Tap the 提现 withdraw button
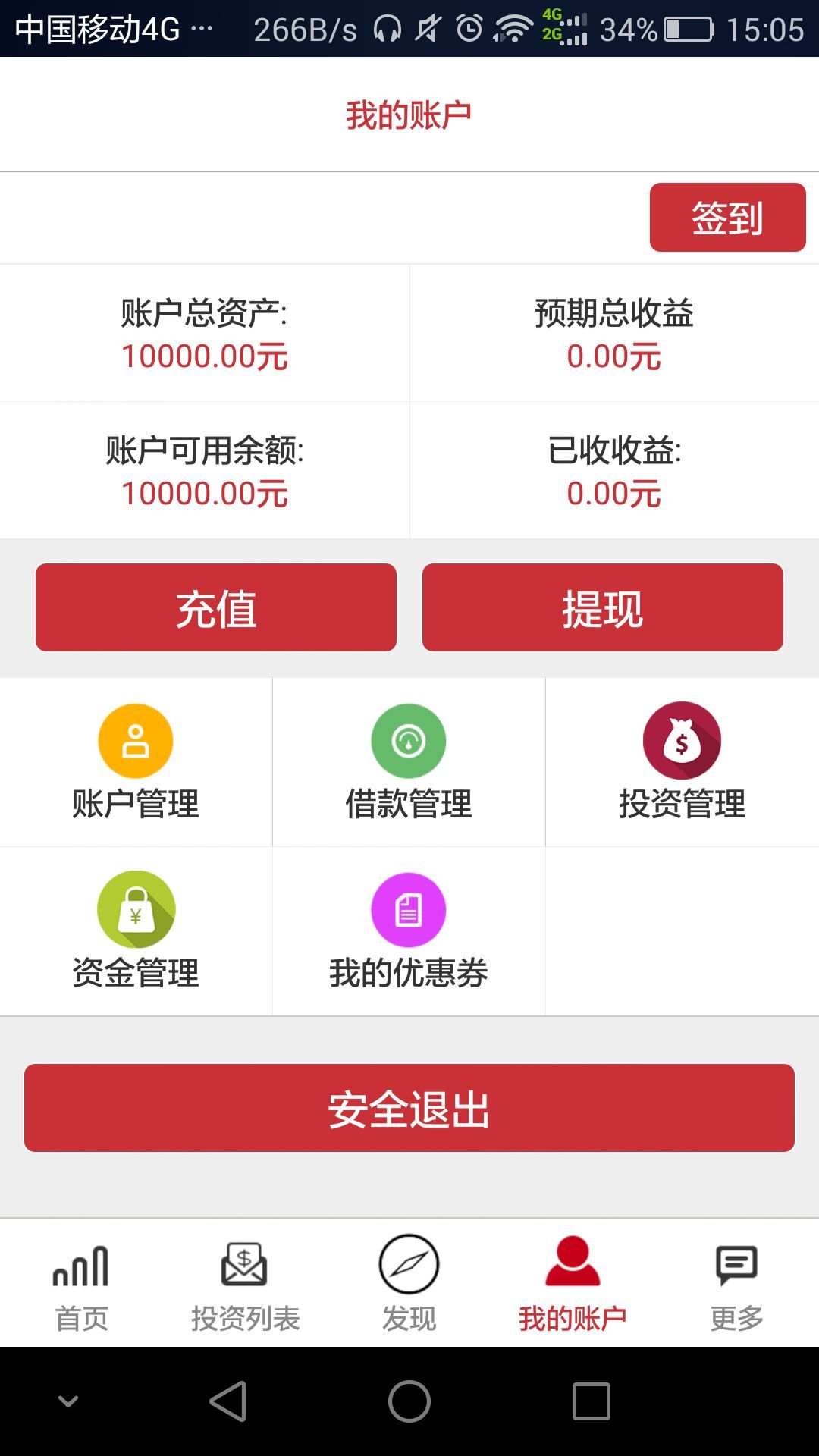The width and height of the screenshot is (819, 1456). [603, 607]
